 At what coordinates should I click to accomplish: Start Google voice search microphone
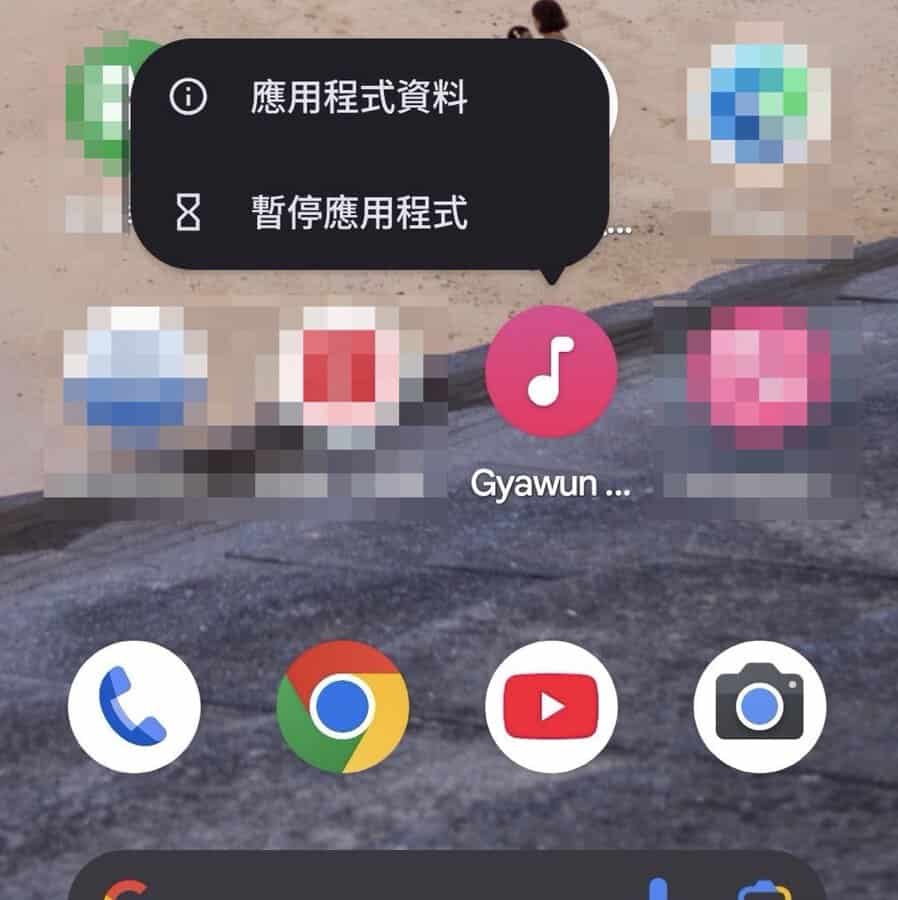(657, 888)
